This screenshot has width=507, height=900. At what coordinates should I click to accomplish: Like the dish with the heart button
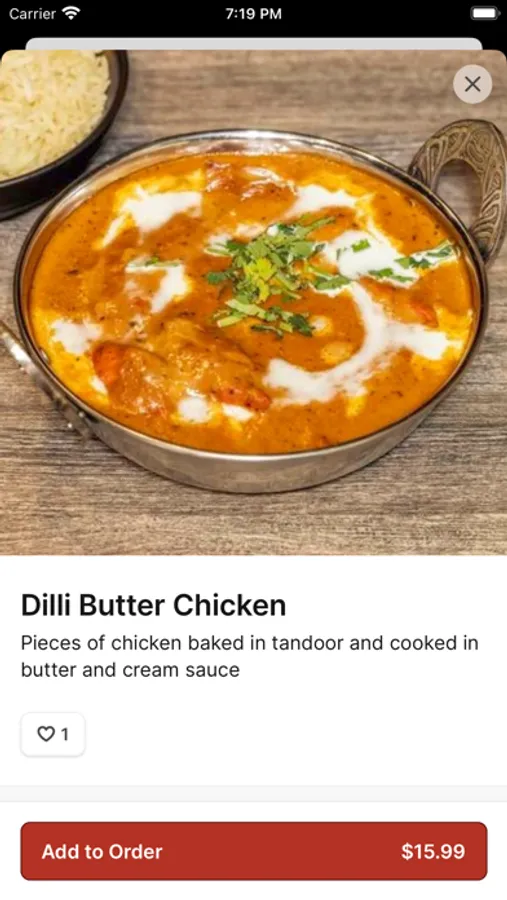tap(53, 734)
